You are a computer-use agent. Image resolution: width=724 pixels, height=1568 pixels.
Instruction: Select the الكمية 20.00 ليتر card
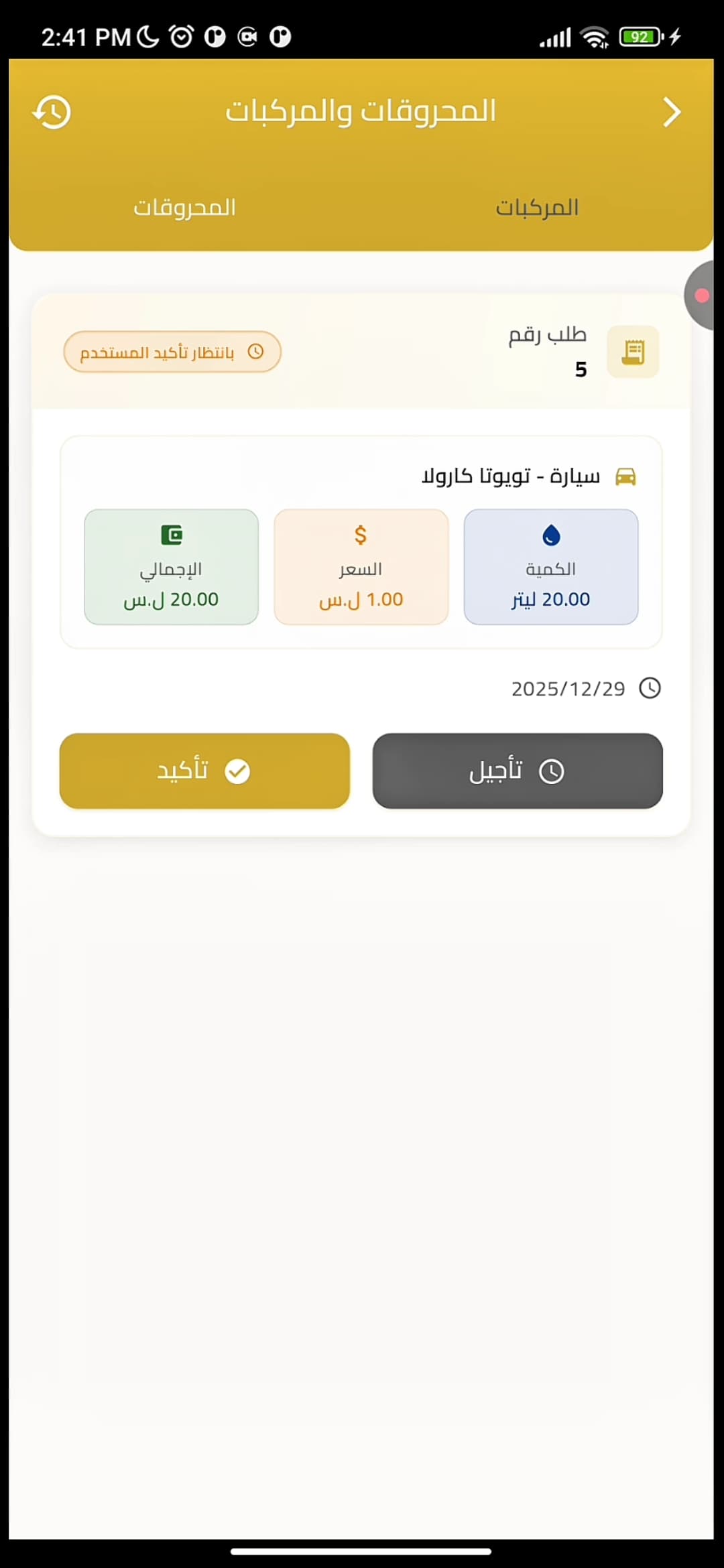550,566
